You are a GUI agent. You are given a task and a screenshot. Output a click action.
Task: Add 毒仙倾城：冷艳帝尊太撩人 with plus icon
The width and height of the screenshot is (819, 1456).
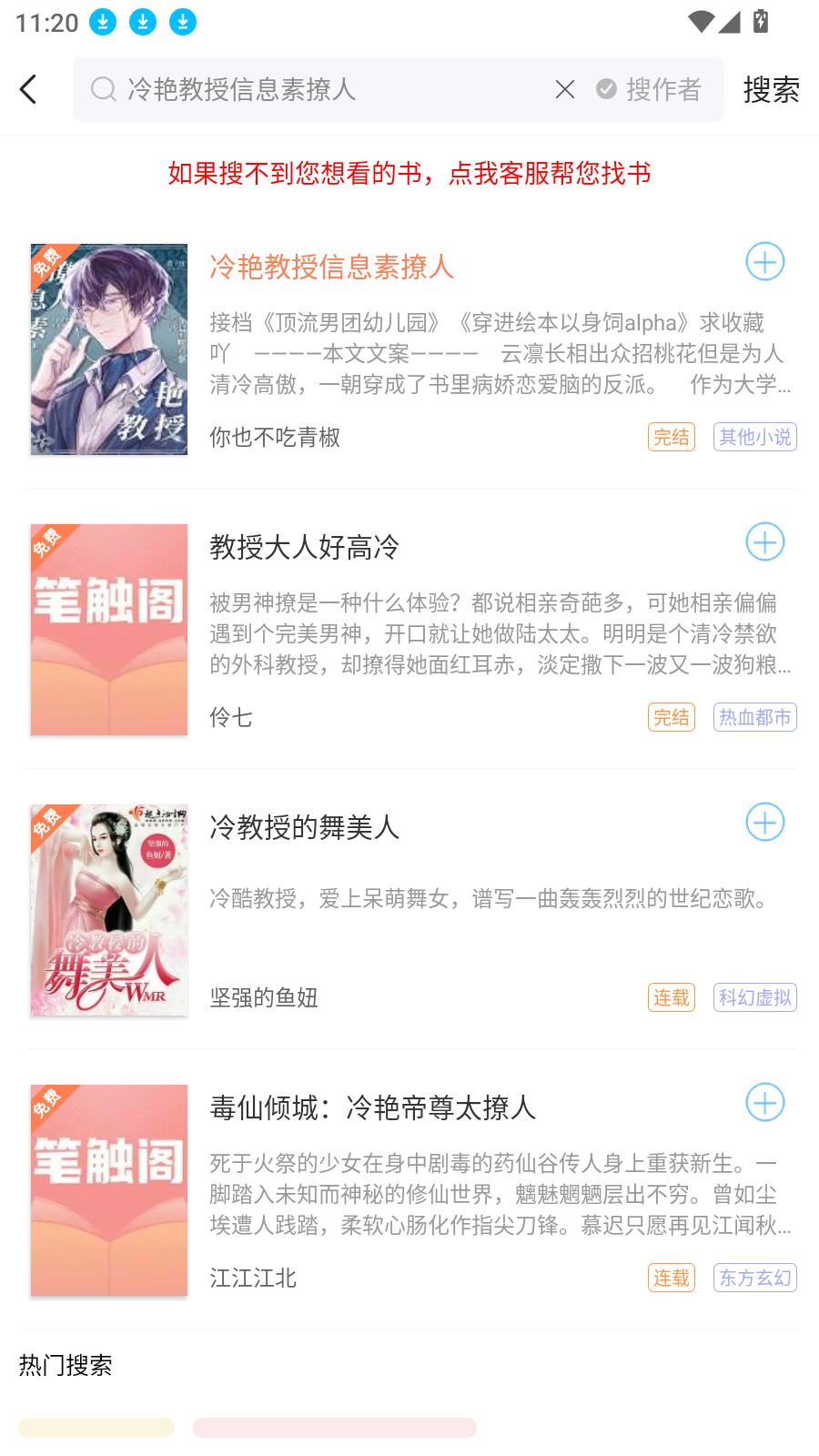(x=764, y=1102)
